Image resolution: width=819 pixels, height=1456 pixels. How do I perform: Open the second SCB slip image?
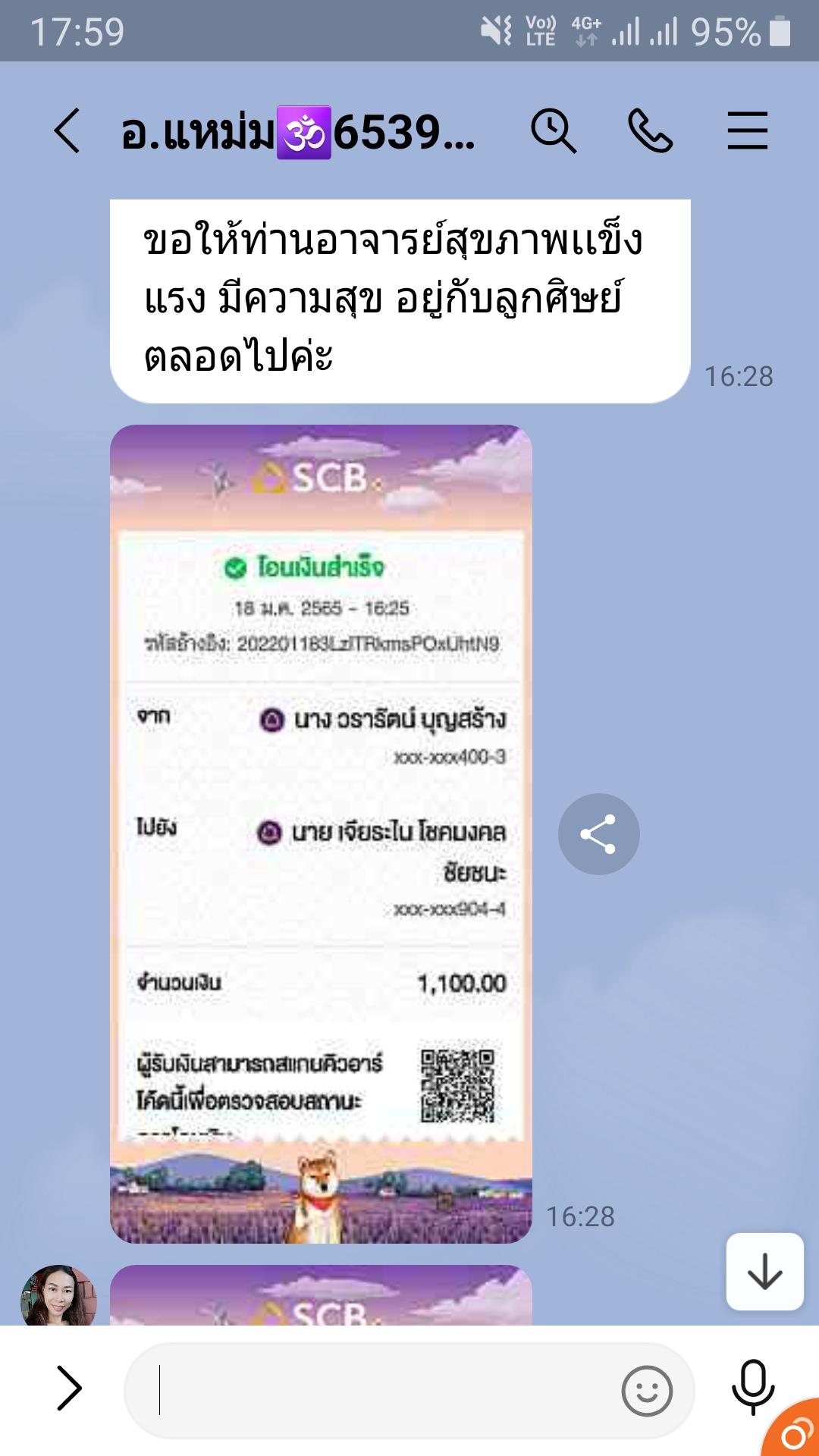coord(321,1298)
